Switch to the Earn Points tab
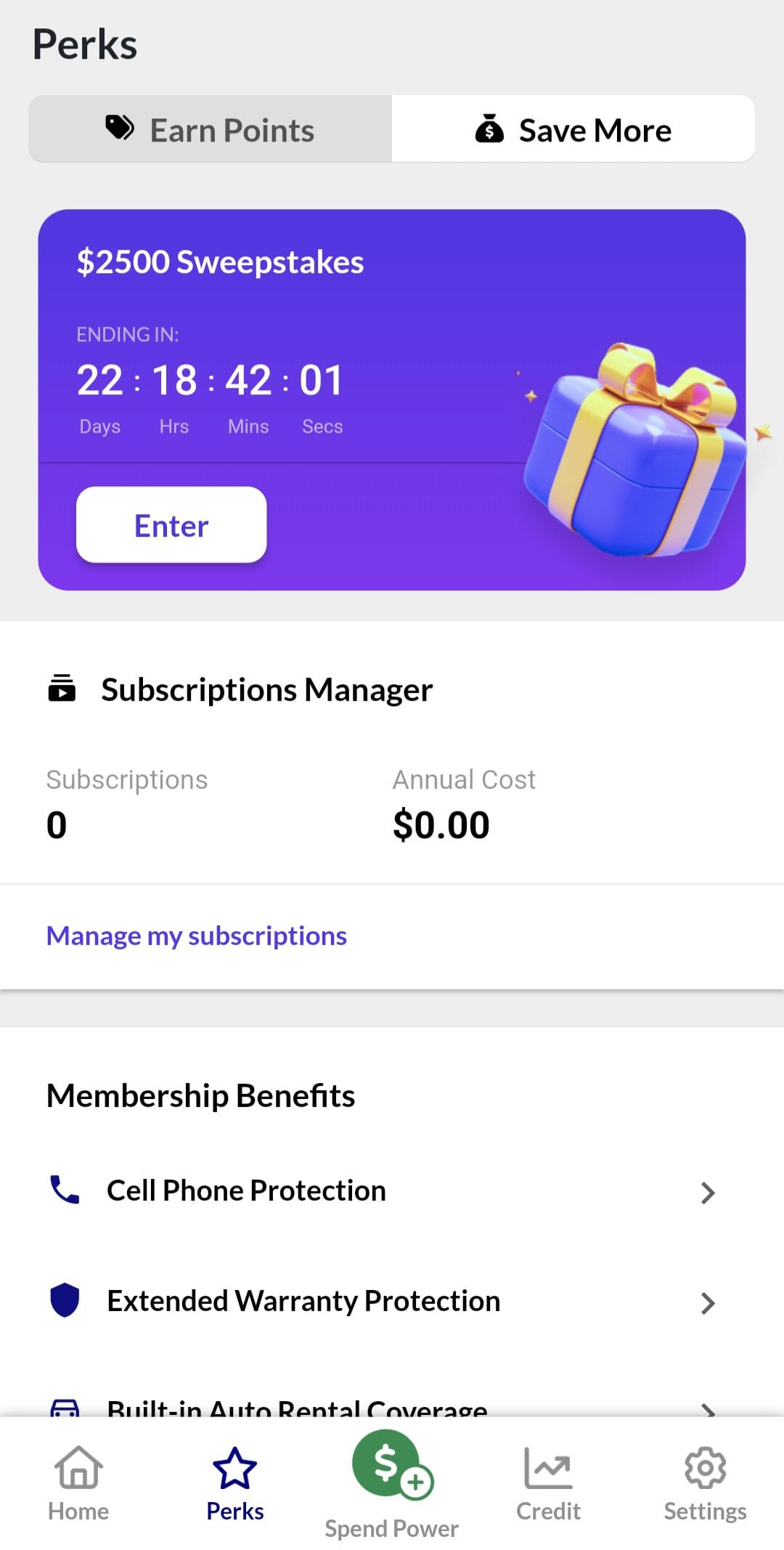Viewport: 784px width, 1550px height. click(x=211, y=129)
